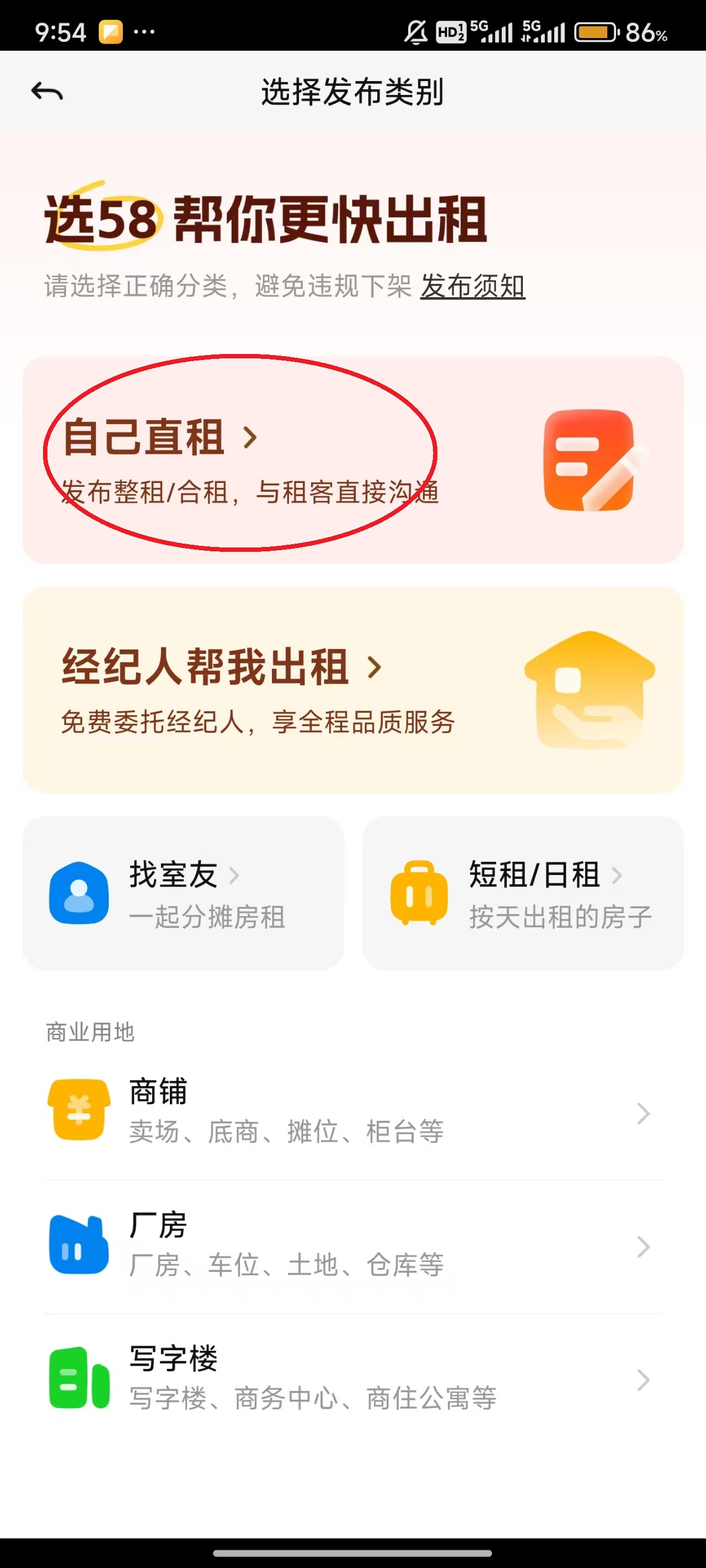Go back using the top arrow

[47, 92]
